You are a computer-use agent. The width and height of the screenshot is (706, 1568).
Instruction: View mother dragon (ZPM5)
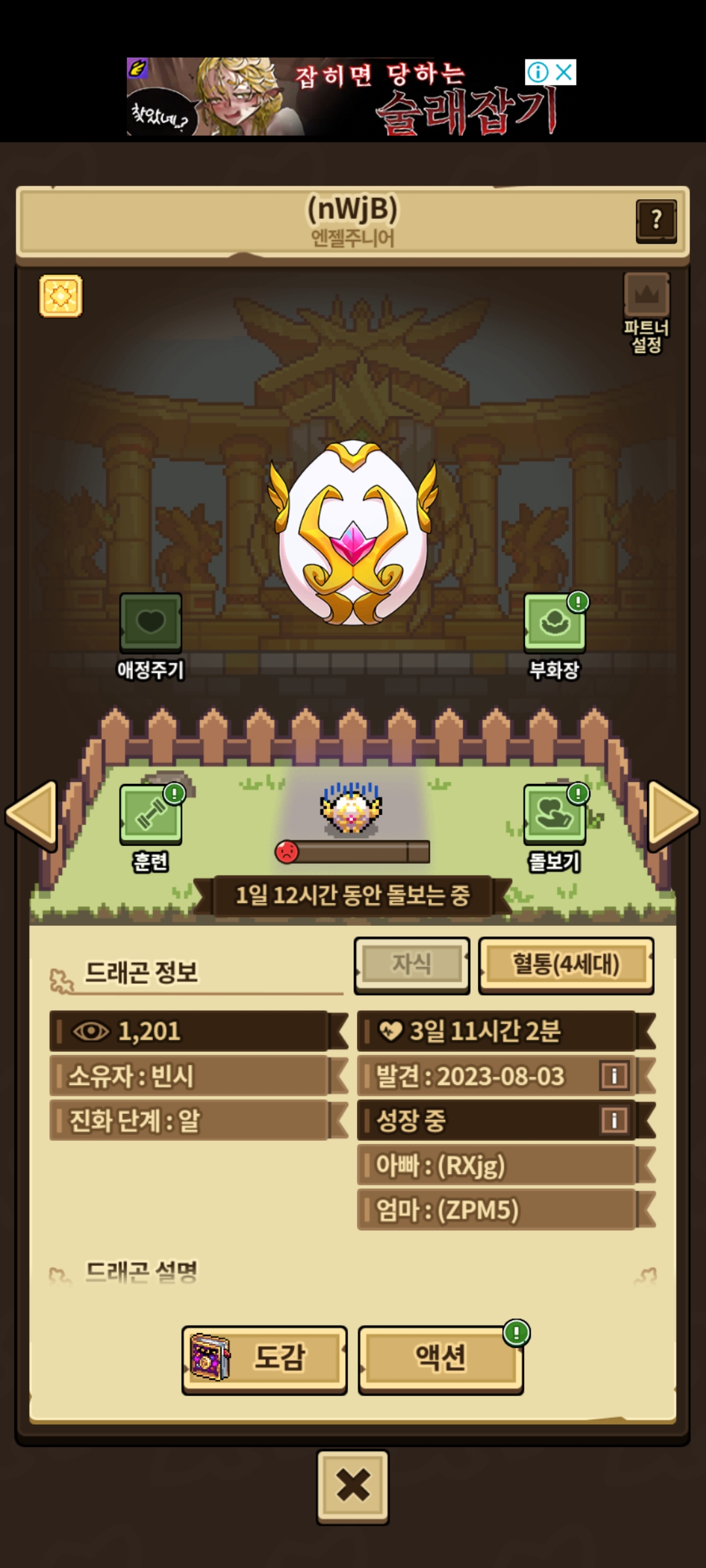coord(497,1210)
